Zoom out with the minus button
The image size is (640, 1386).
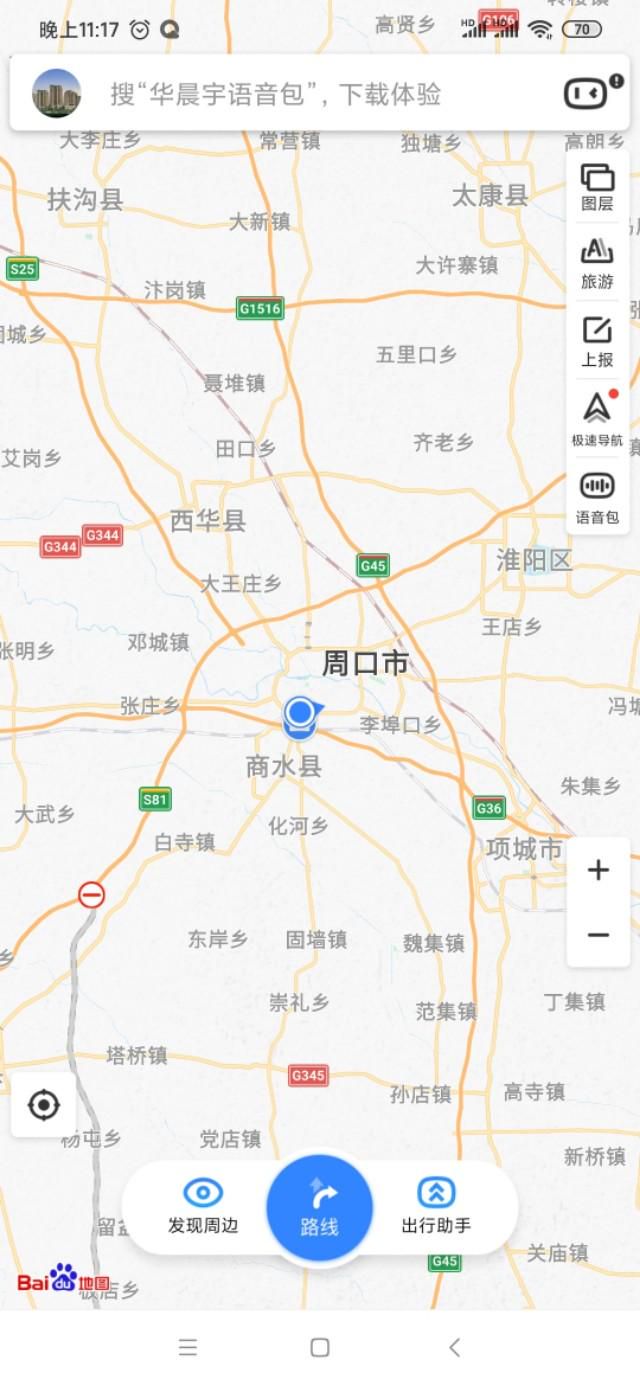pyautogui.click(x=598, y=935)
